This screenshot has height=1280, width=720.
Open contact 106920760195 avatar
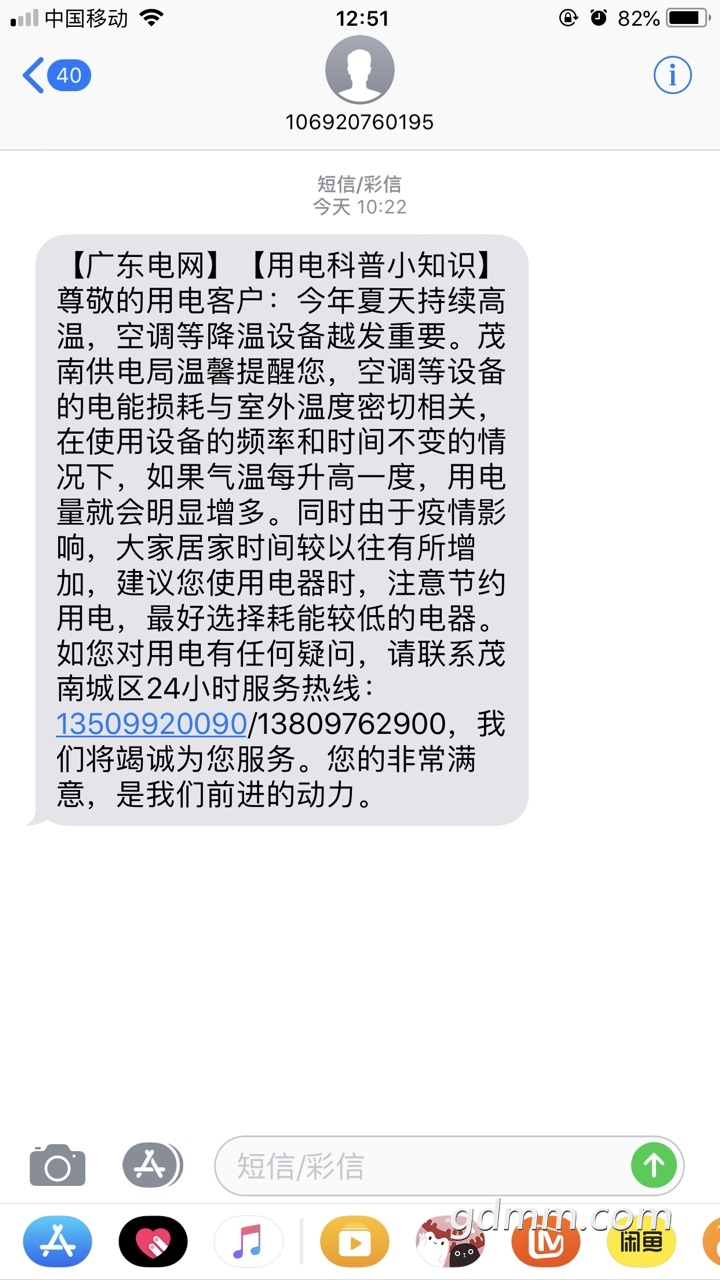pos(360,70)
